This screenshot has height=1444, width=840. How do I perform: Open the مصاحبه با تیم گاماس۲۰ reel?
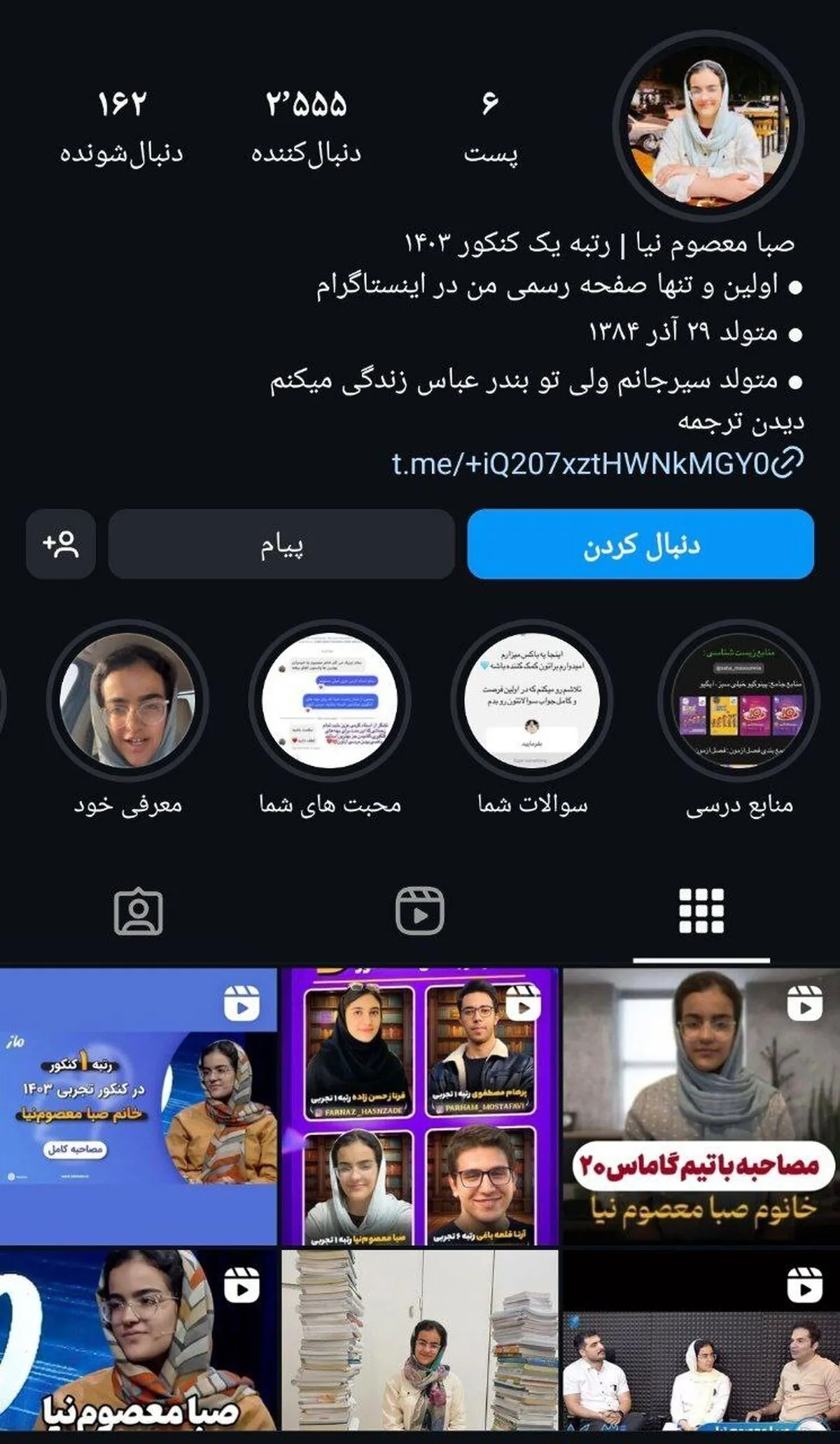click(701, 1106)
